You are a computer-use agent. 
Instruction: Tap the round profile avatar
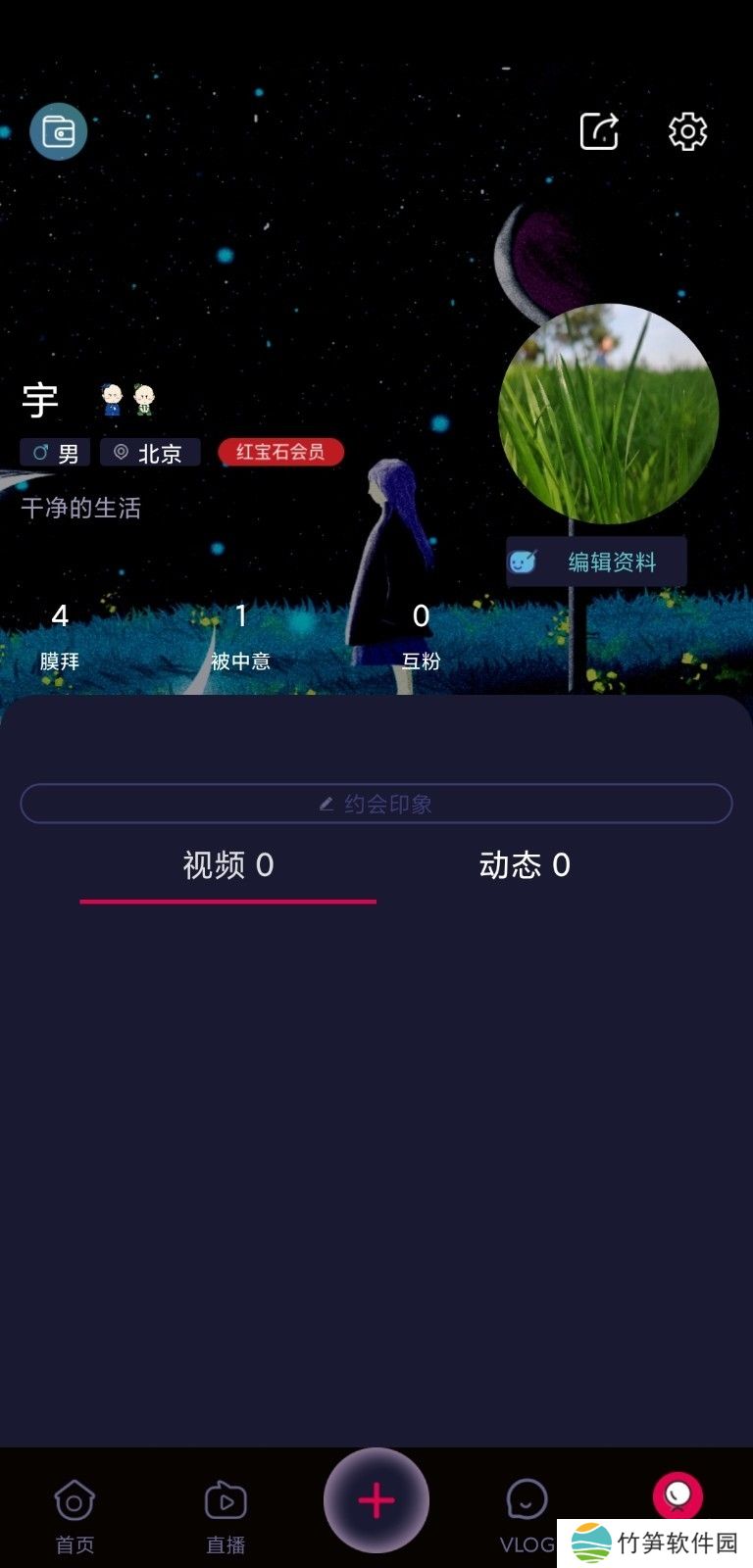tap(609, 414)
